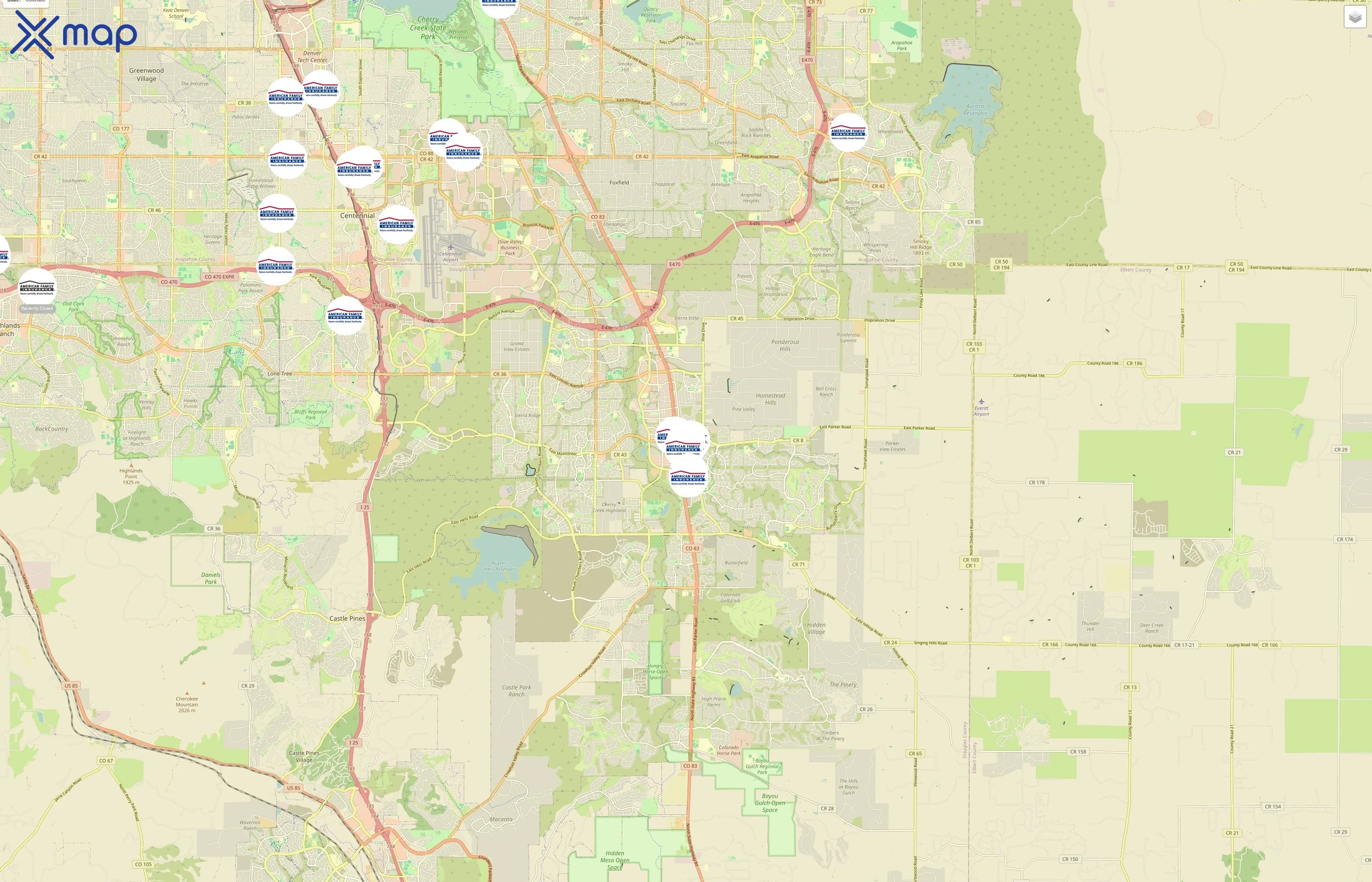Select the American Family marker near Aurora Reservoir
Screen dimensions: 1372x882
[x=848, y=132]
